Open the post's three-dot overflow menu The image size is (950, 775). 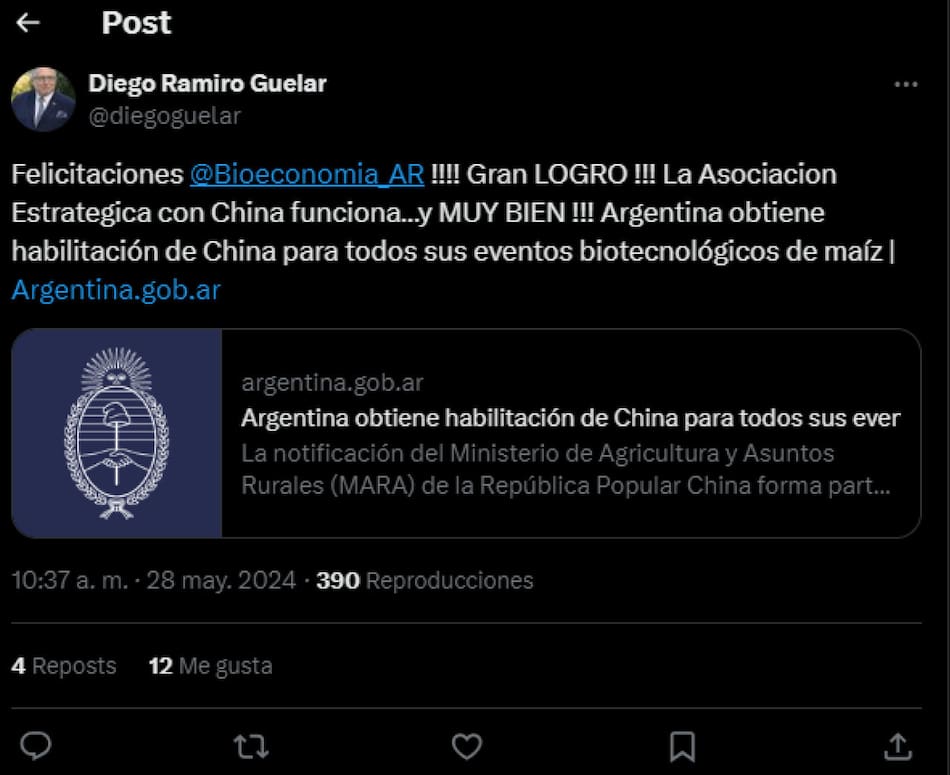click(905, 85)
